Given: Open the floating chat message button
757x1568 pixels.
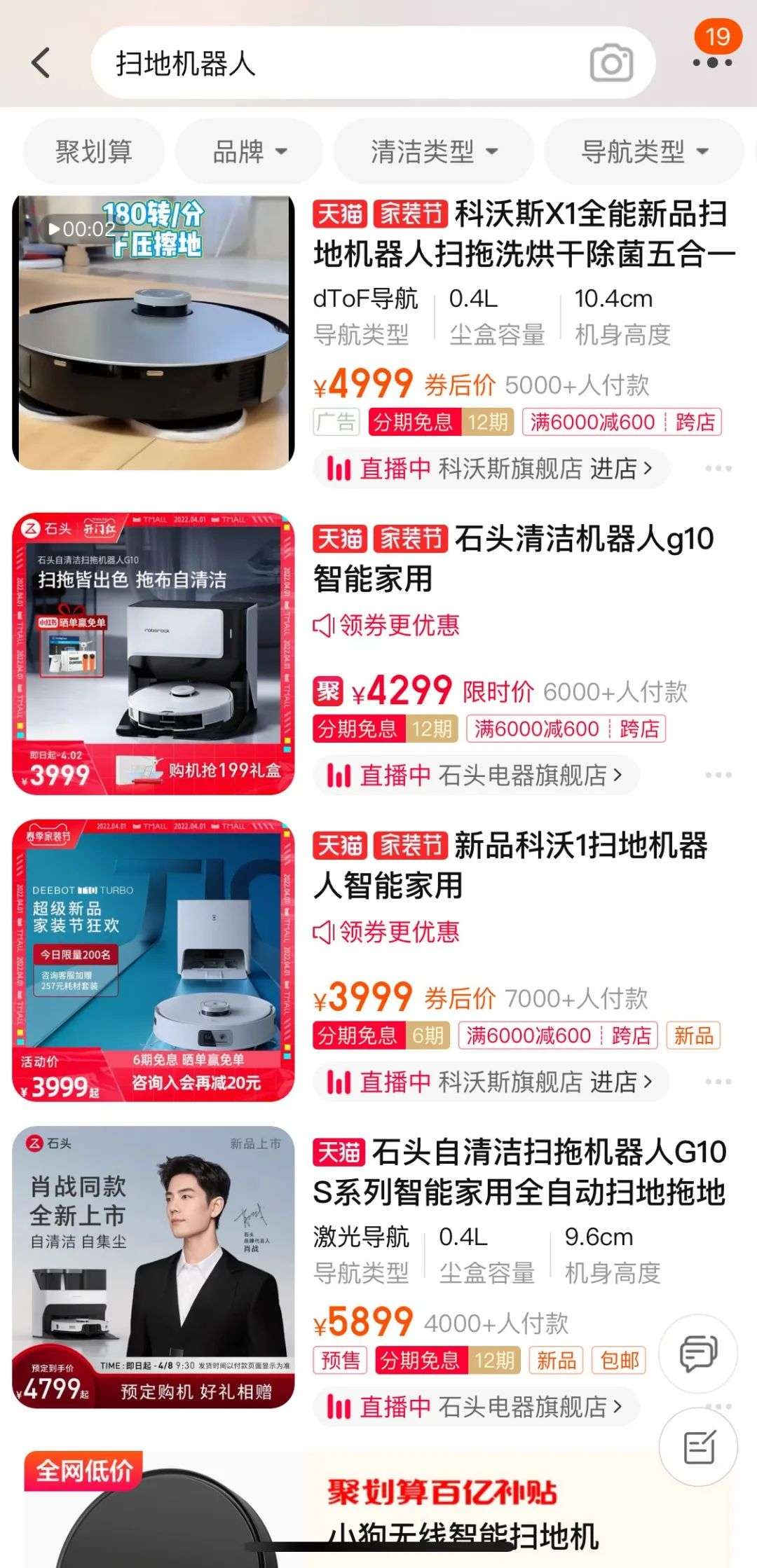Looking at the screenshot, I should click(698, 1353).
